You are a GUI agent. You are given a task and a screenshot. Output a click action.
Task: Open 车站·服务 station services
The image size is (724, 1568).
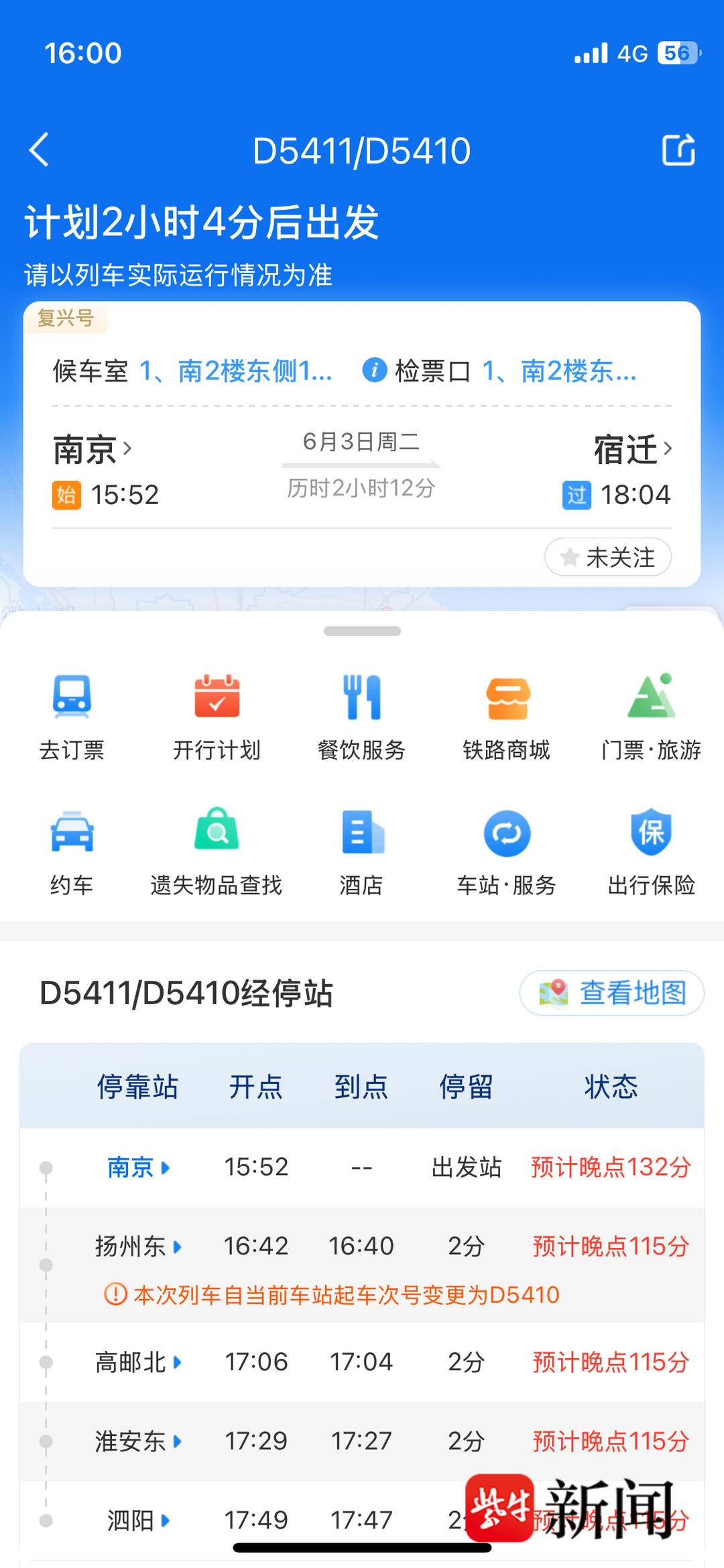point(507,853)
